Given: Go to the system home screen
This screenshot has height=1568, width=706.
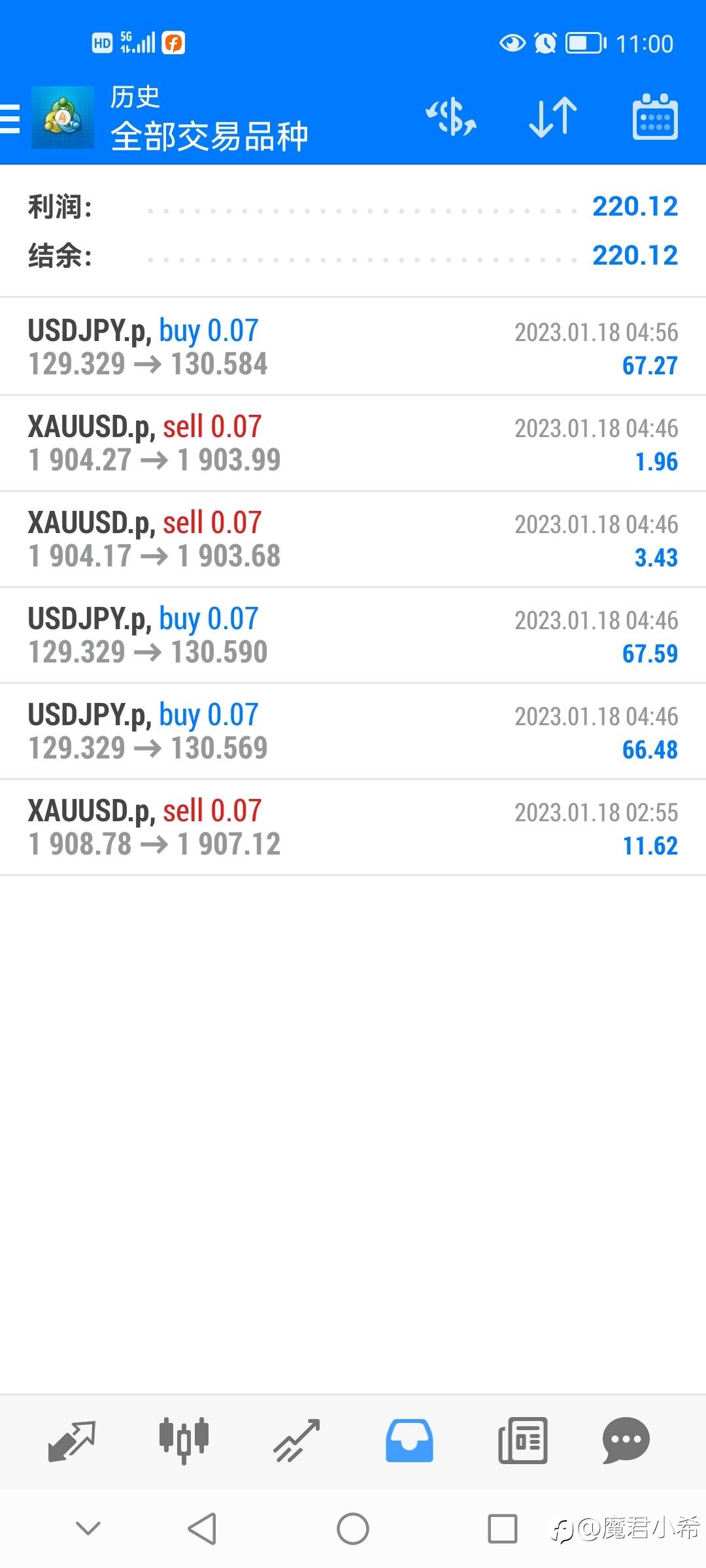Looking at the screenshot, I should pyautogui.click(x=353, y=1529).
